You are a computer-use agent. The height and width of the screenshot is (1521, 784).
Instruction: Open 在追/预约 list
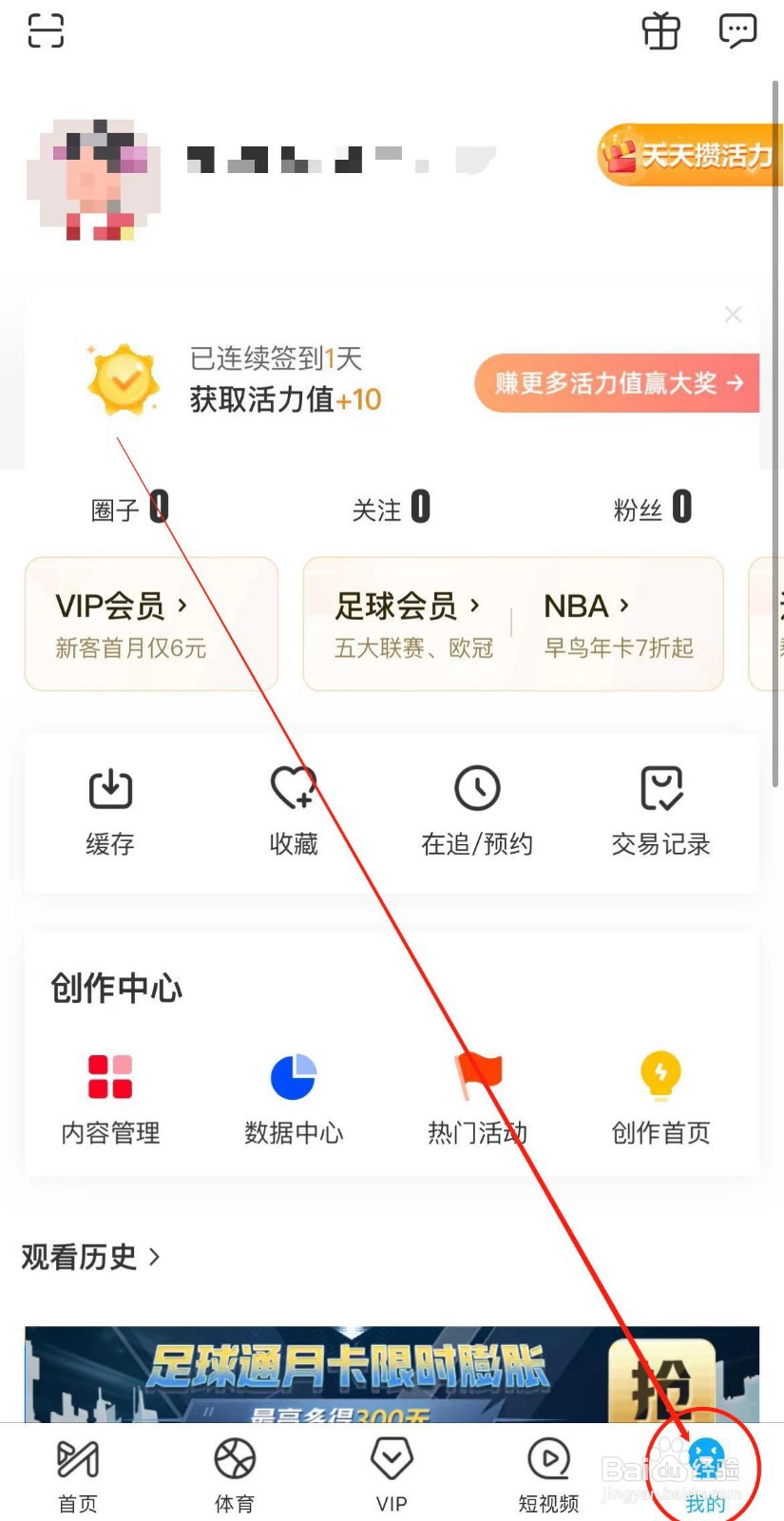[477, 810]
